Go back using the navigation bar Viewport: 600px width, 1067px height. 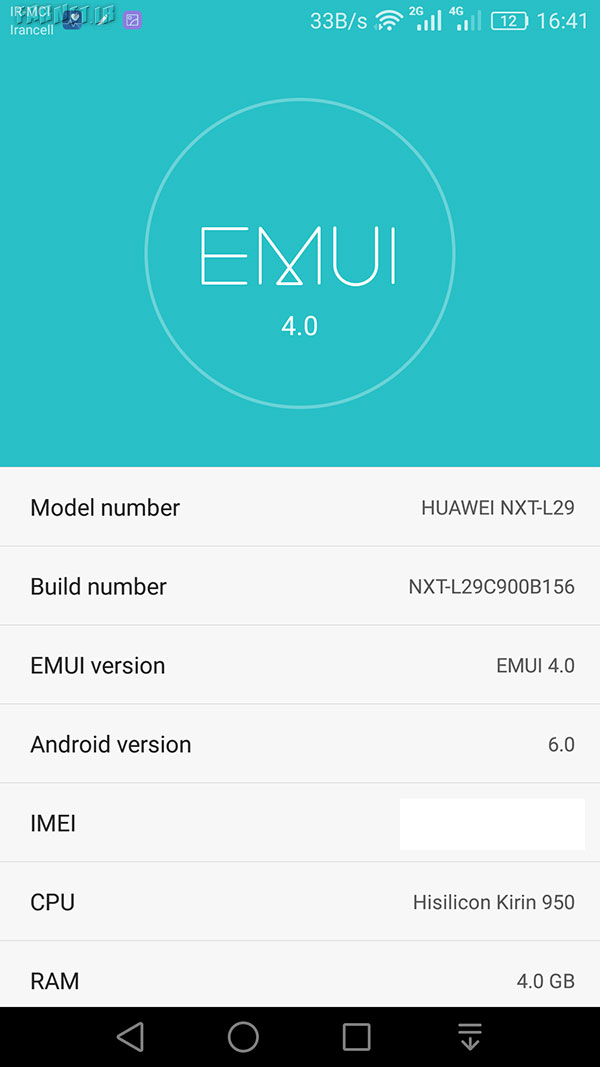click(130, 1037)
